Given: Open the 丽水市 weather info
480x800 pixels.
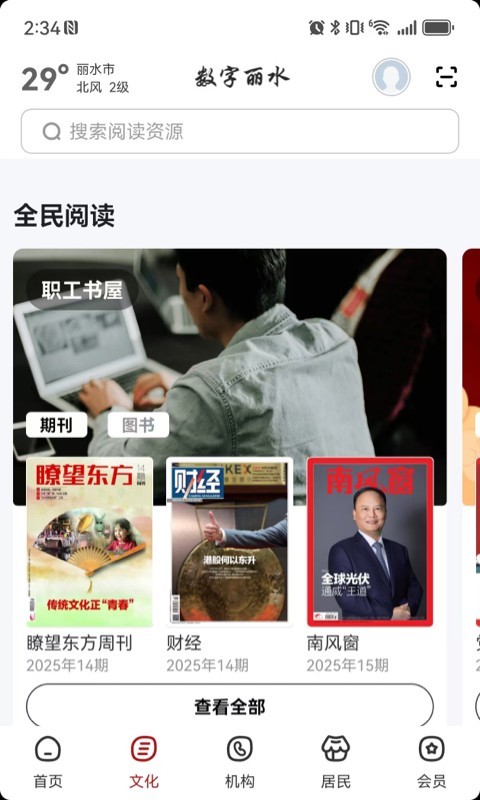Looking at the screenshot, I should 75,78.
